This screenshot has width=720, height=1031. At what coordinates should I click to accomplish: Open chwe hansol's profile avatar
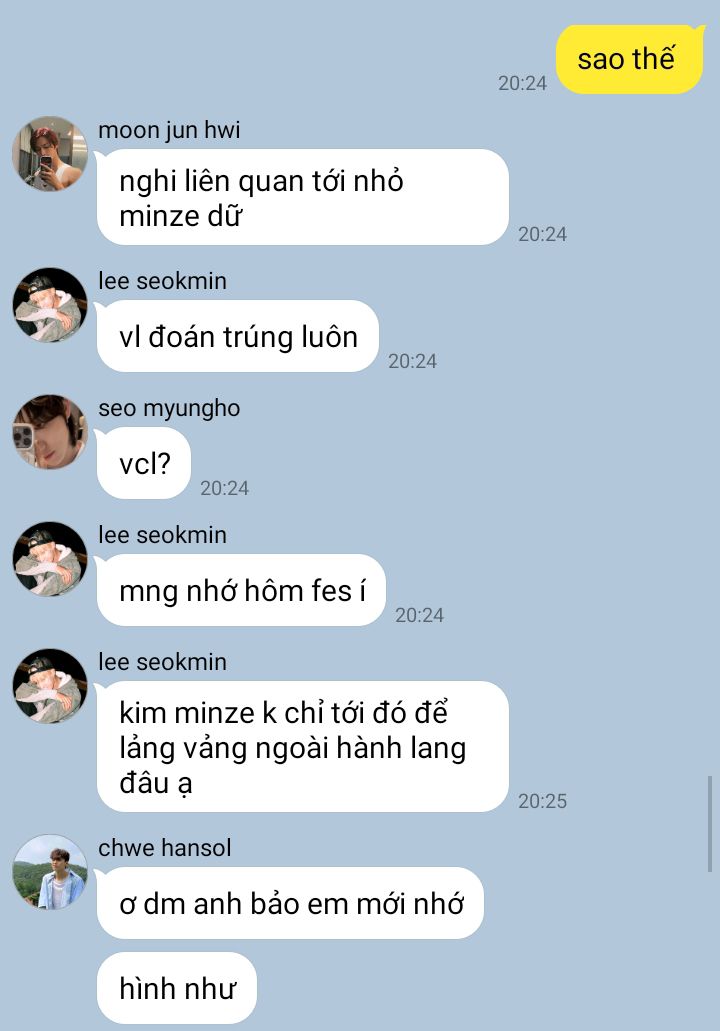50,872
